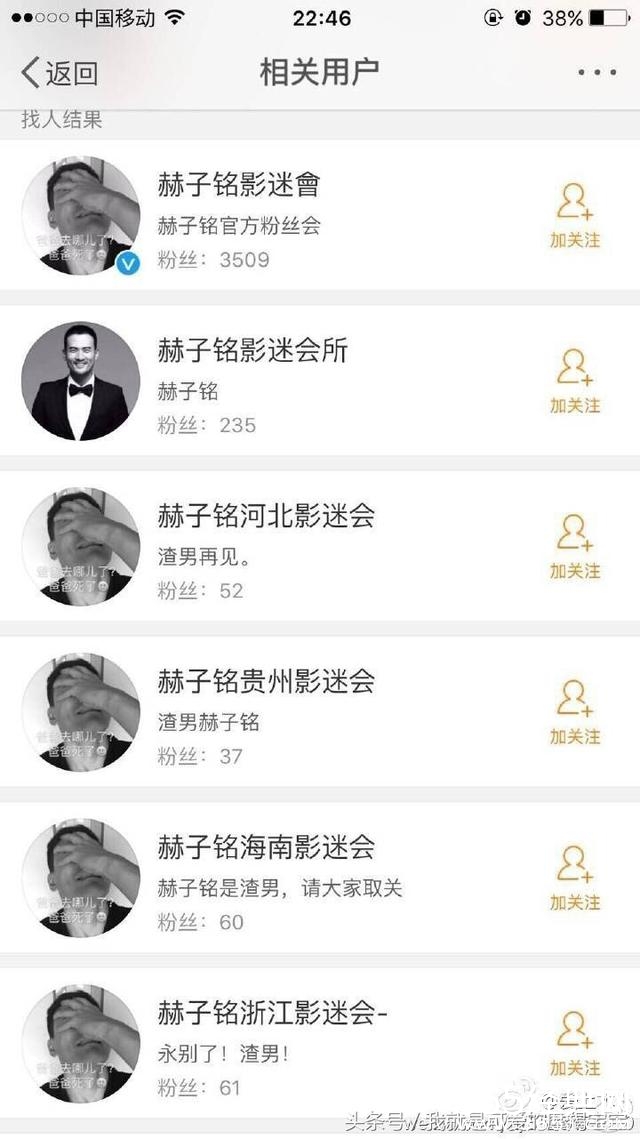
Task: Follow 赫子铭影迷會 with 加关注
Action: (x=574, y=216)
